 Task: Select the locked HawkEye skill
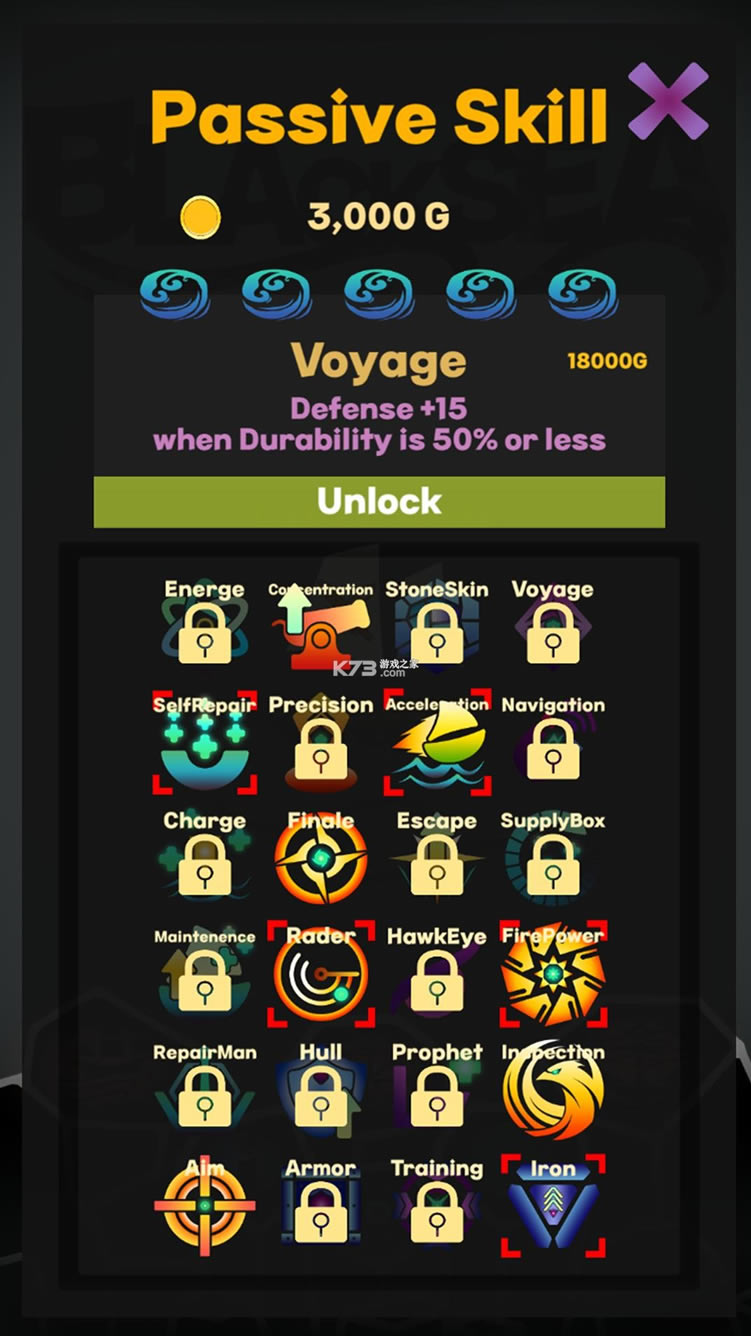(437, 976)
